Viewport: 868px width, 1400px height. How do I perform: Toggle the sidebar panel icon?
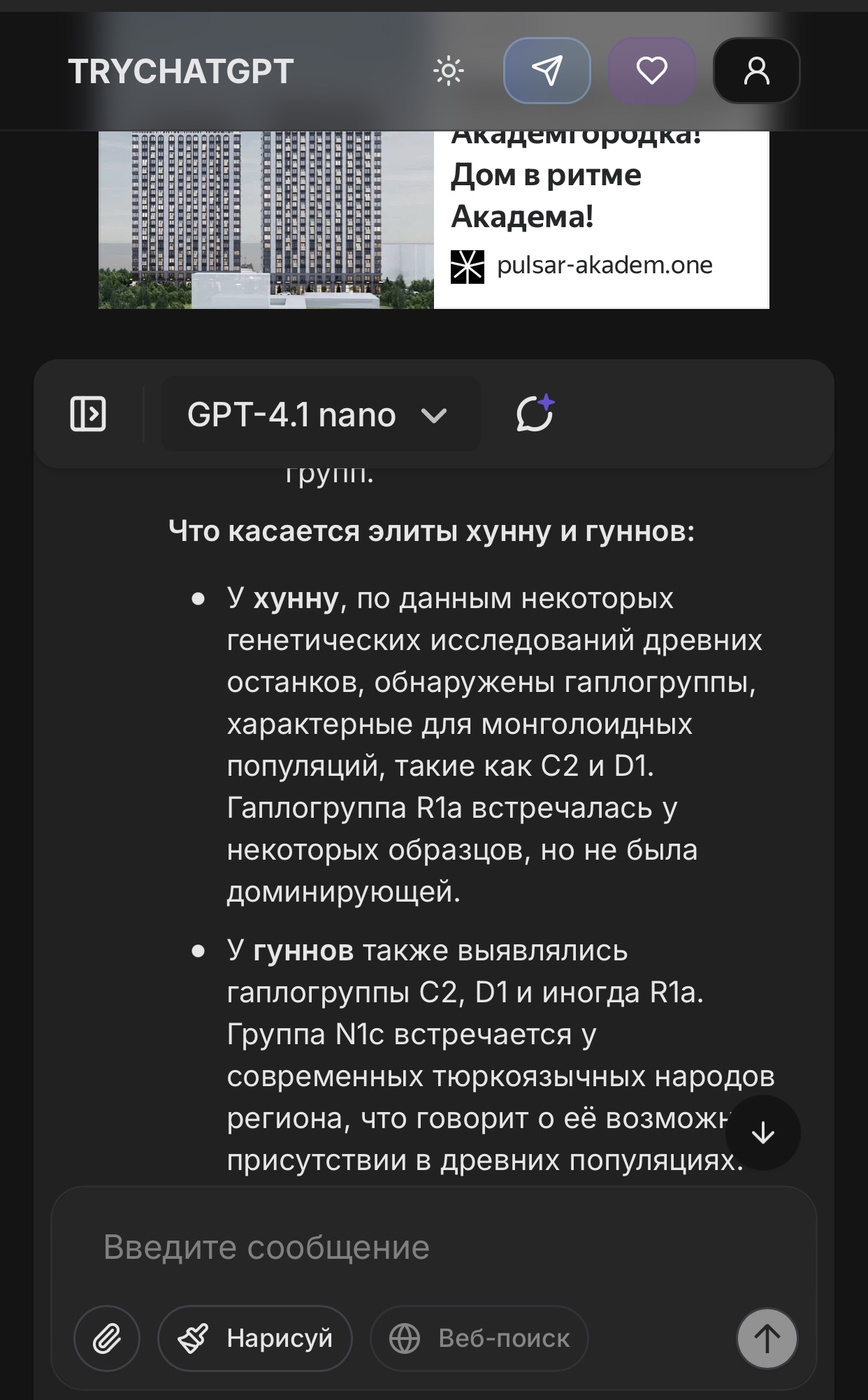[x=88, y=414]
